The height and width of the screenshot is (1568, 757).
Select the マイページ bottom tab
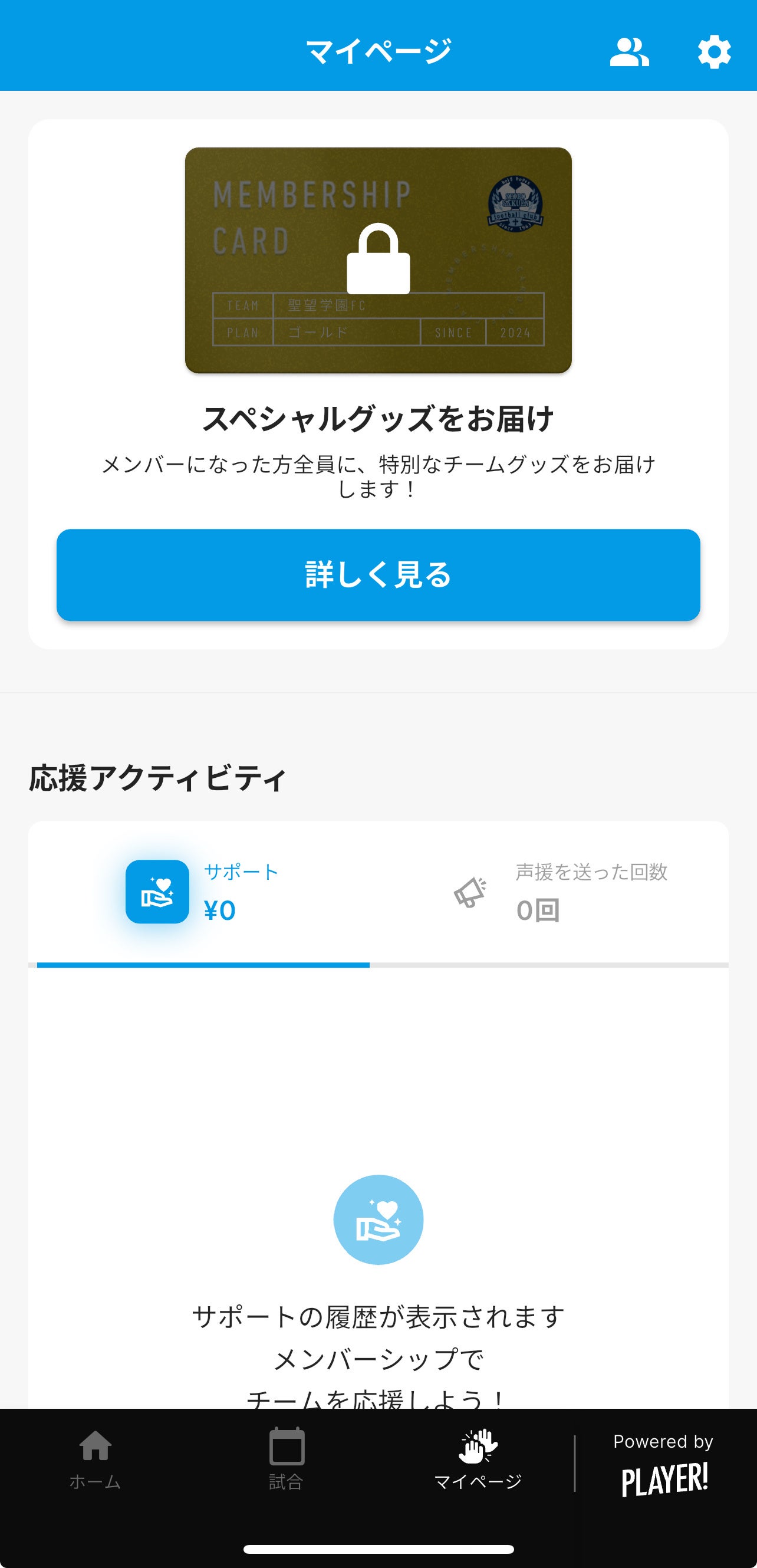coord(478,1458)
